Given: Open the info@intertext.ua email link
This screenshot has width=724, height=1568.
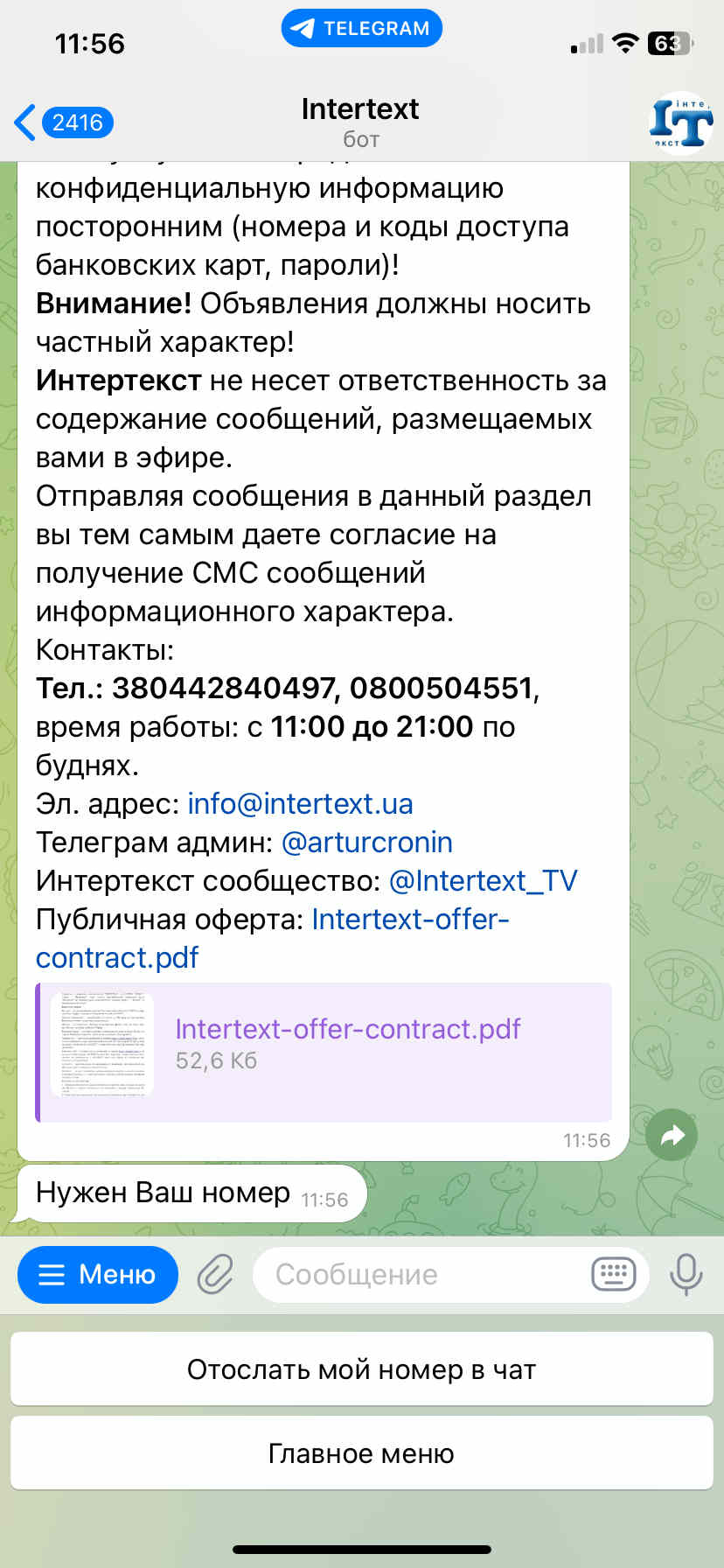Looking at the screenshot, I should 300,803.
